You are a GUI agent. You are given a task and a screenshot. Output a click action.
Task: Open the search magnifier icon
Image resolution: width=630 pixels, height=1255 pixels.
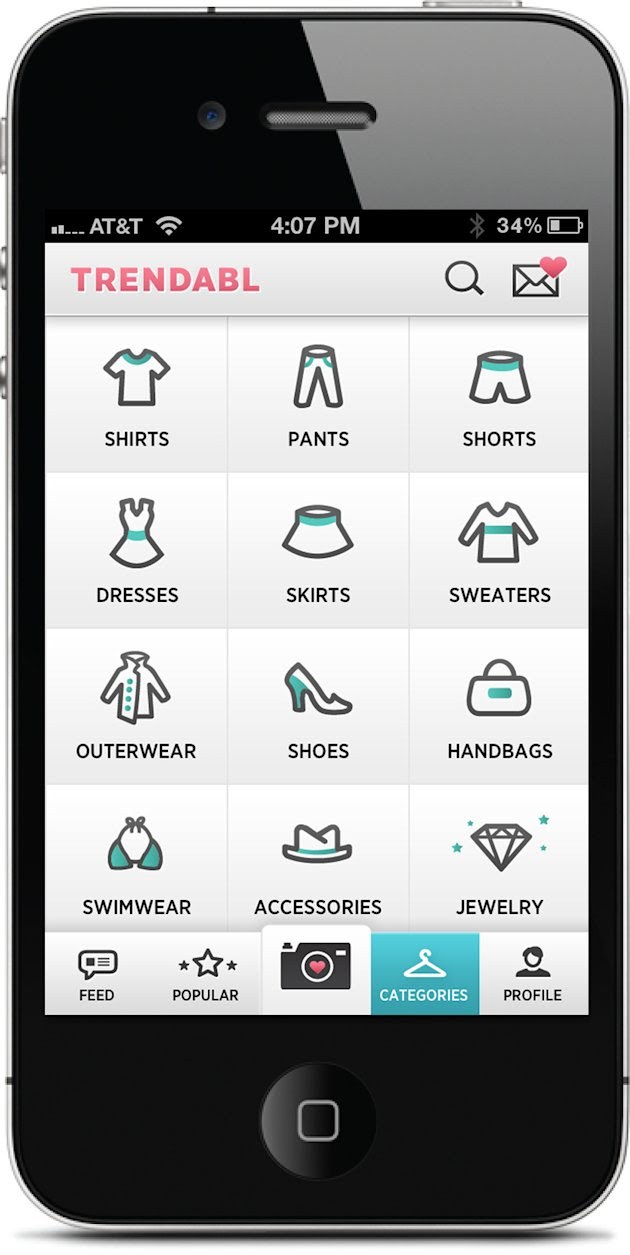[x=464, y=279]
